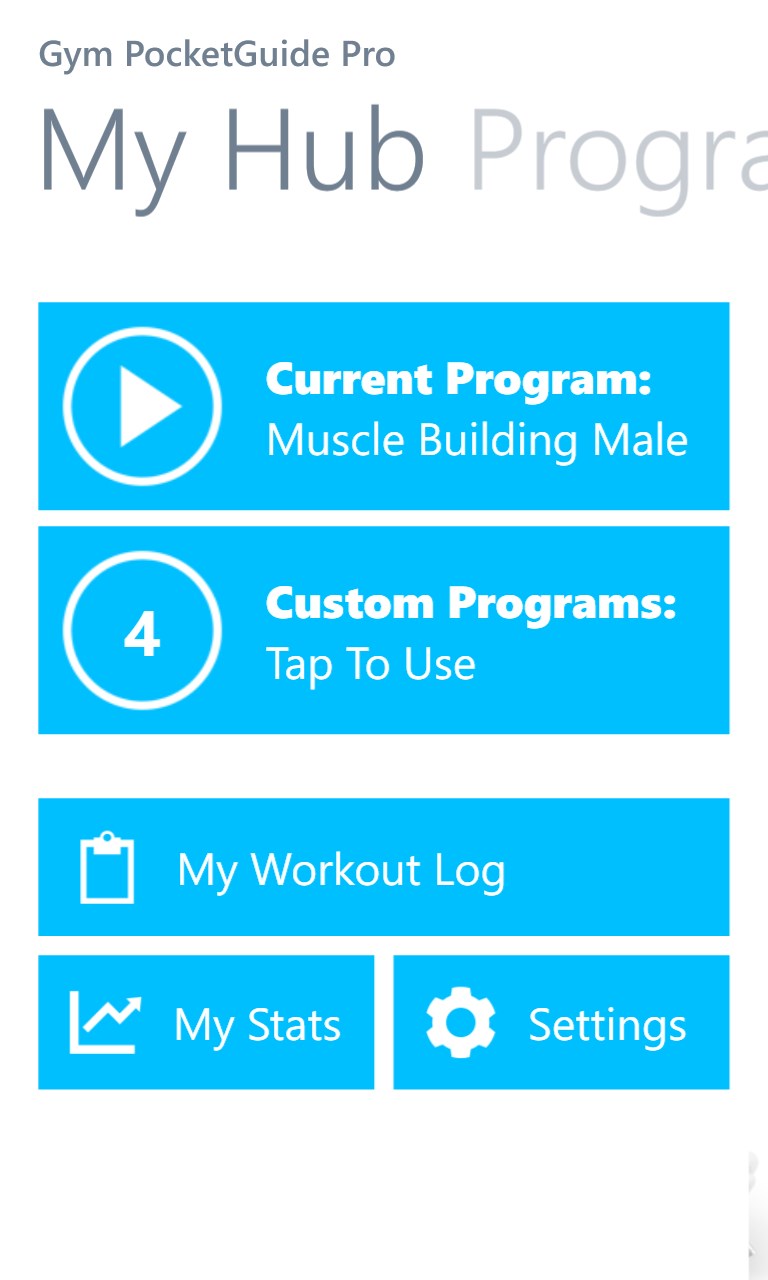
Task: Open Settings
Action: (561, 1022)
